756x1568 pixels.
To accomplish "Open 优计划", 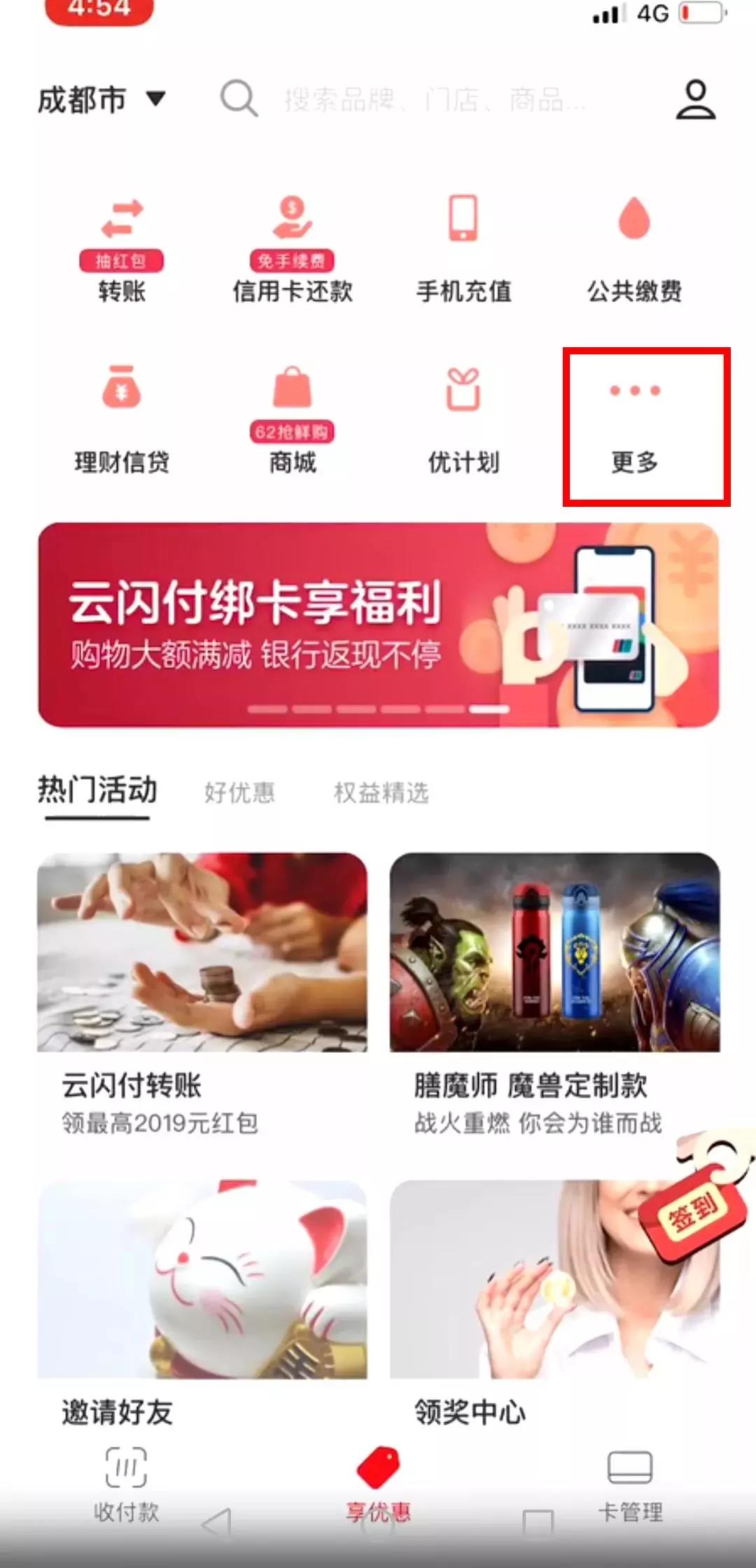I will pyautogui.click(x=463, y=420).
